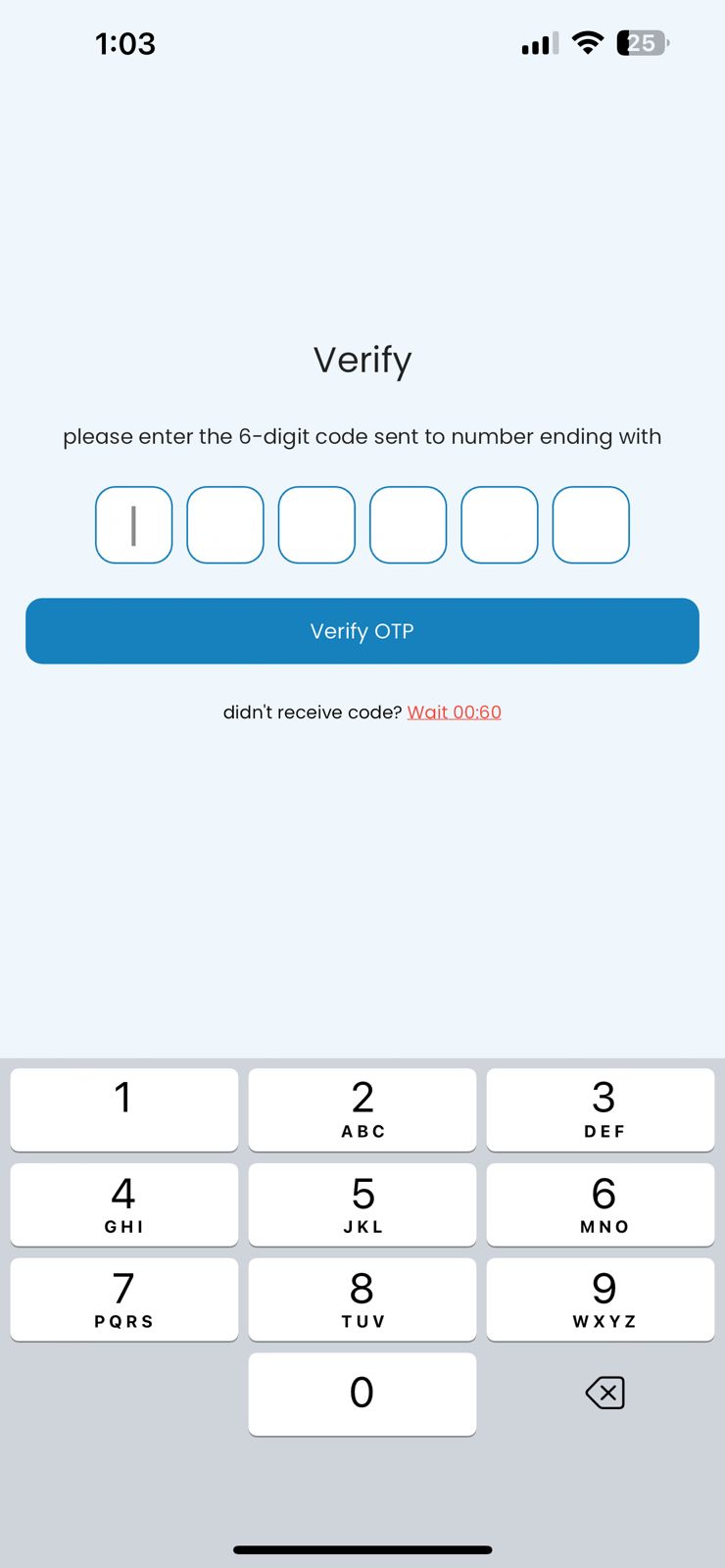Focus the first OTP digit box
725x1568 pixels.
[x=134, y=525]
